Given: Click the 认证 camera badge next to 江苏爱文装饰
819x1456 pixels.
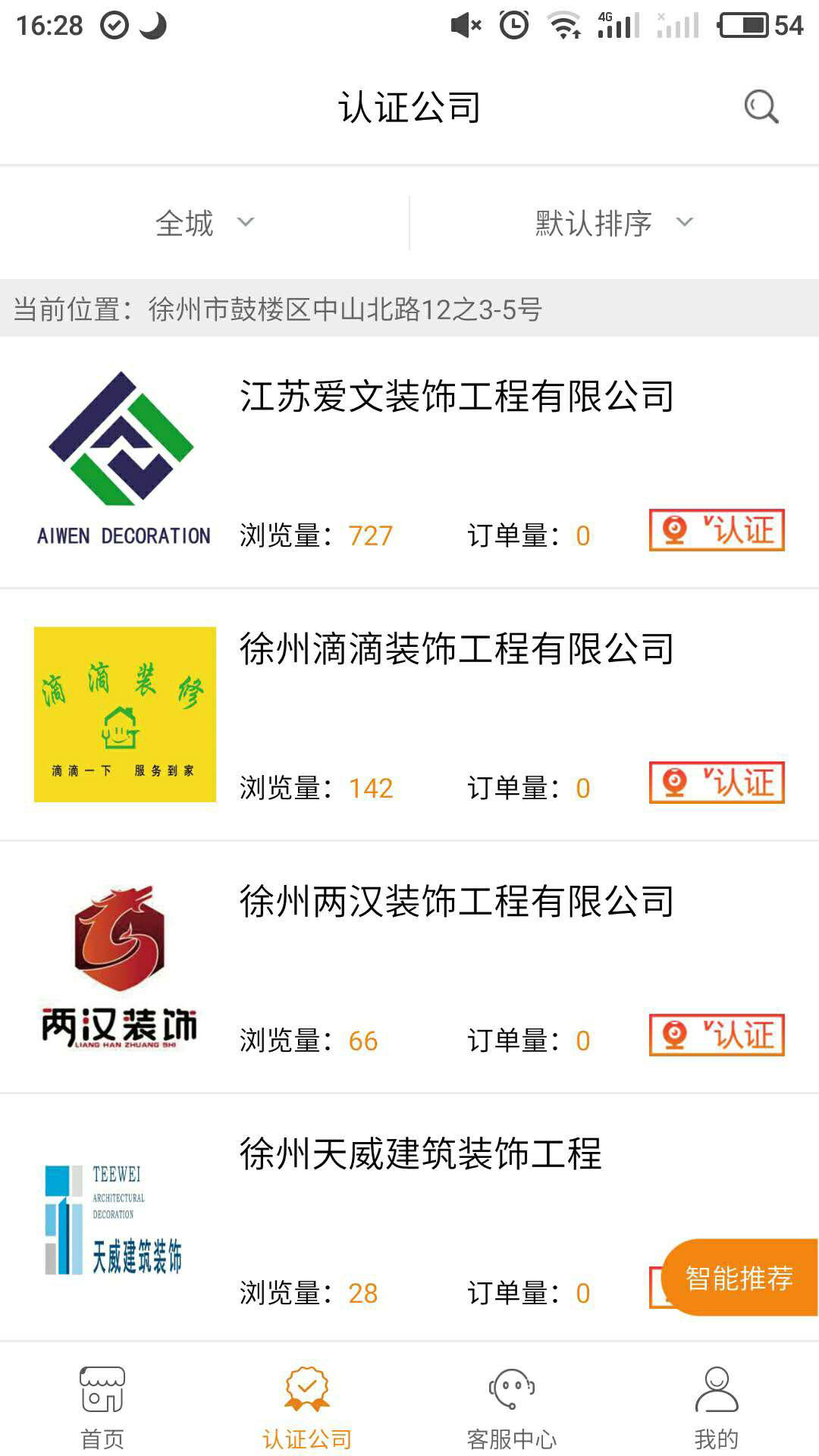Looking at the screenshot, I should click(x=717, y=531).
